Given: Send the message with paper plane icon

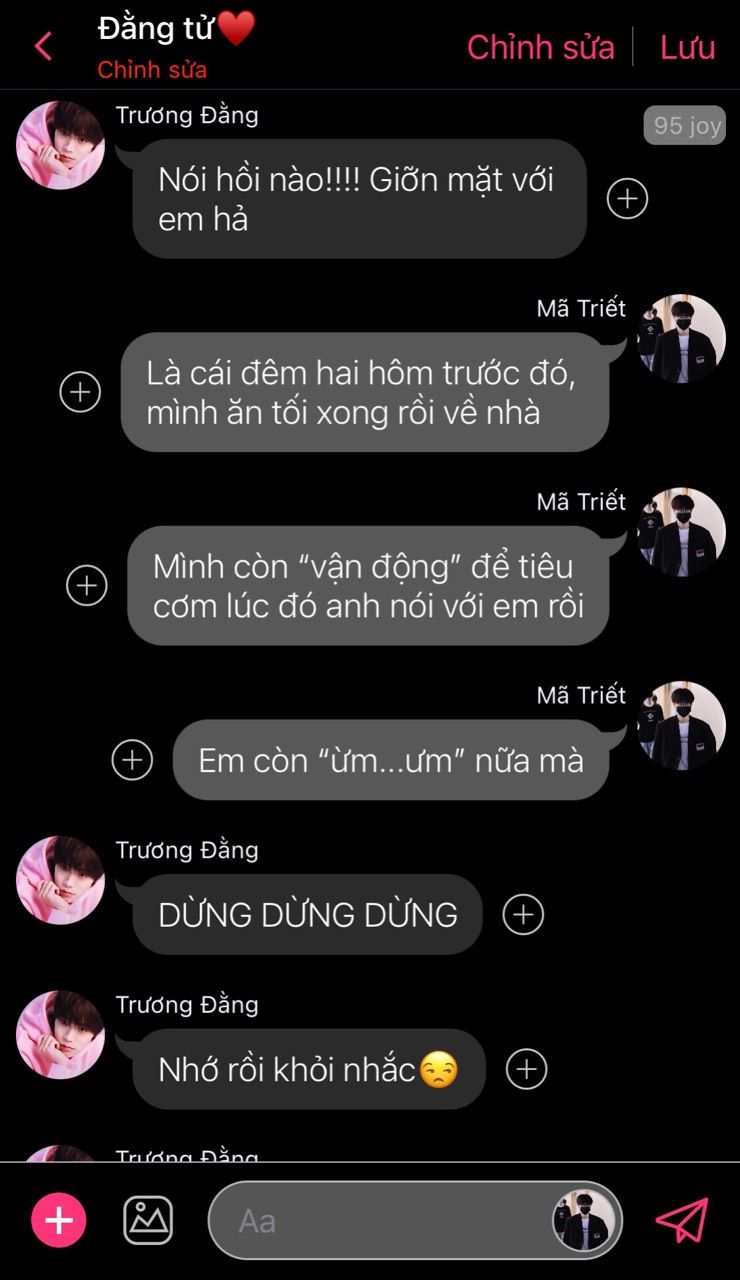Looking at the screenshot, I should click(x=682, y=1220).
